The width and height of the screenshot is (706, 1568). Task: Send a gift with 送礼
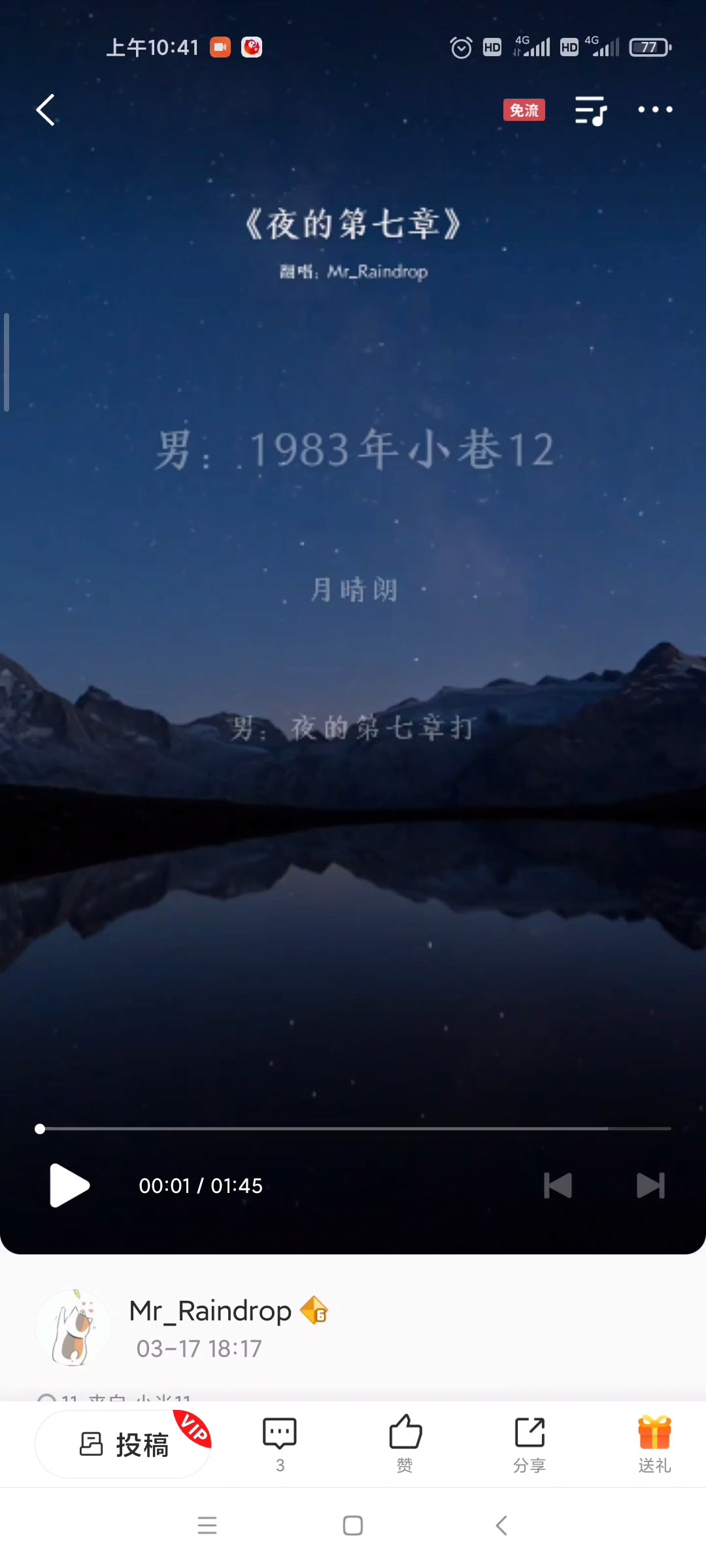point(654,1444)
